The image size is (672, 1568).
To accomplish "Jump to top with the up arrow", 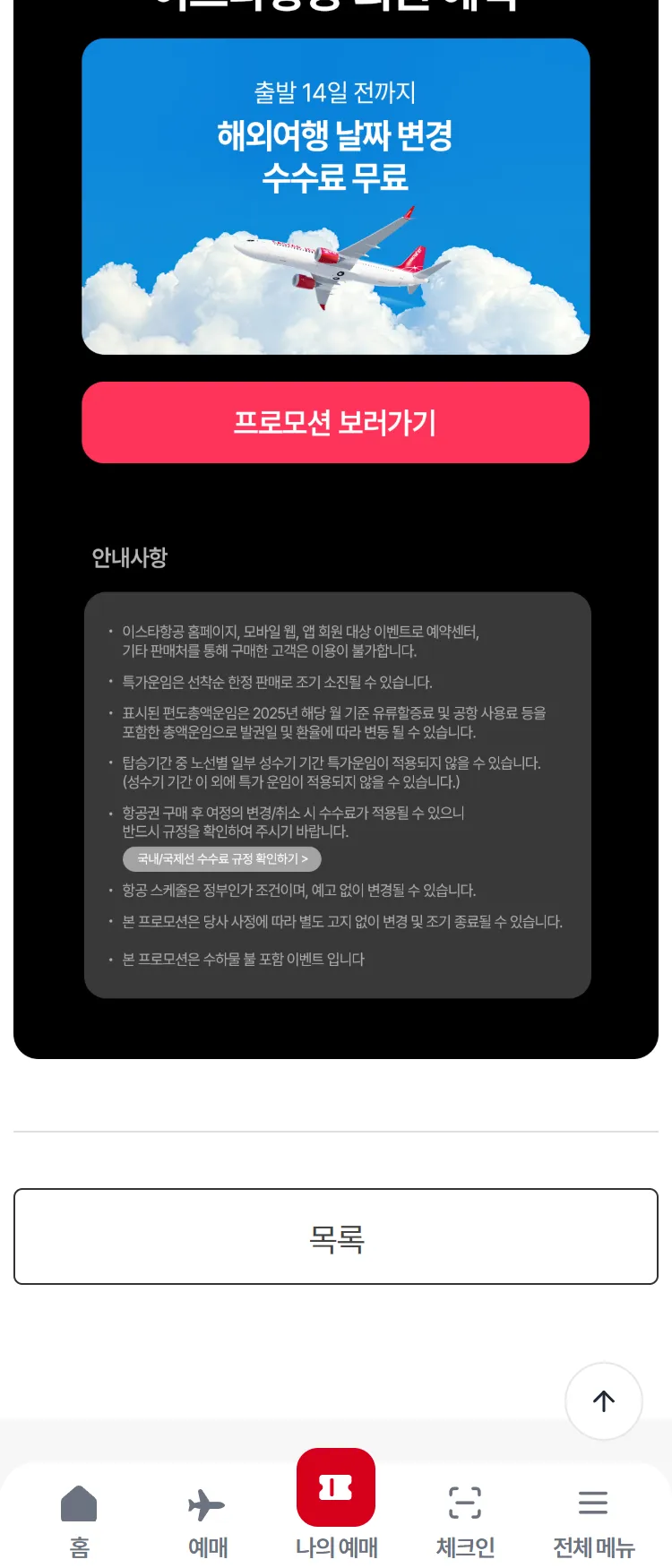I will tap(604, 1401).
